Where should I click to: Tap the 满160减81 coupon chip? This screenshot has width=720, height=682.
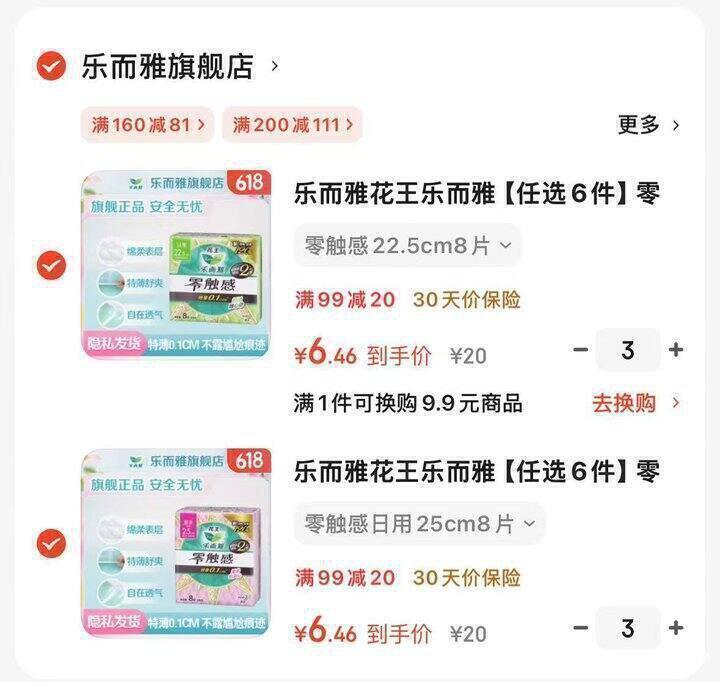pyautogui.click(x=148, y=124)
